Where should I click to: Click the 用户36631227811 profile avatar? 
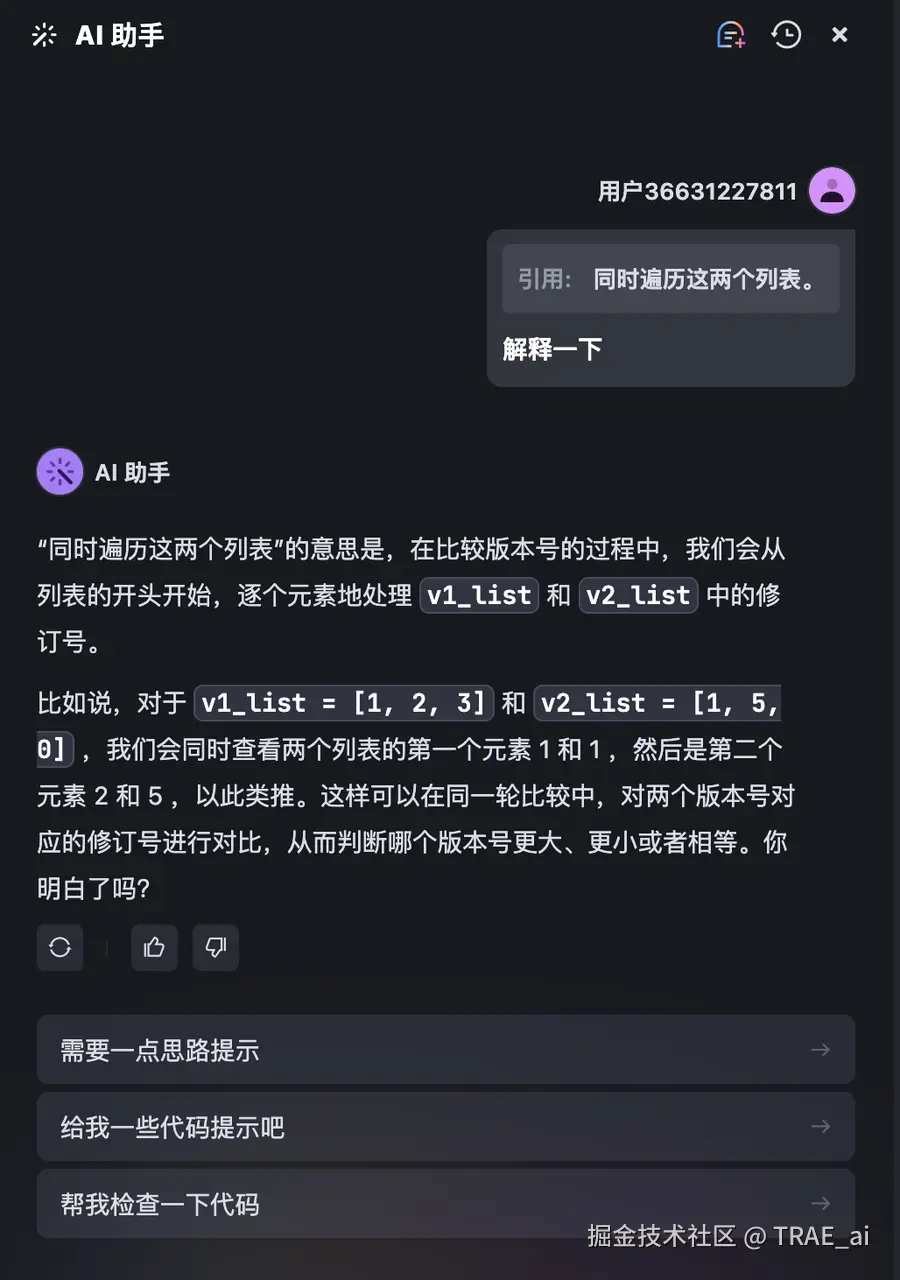831,190
